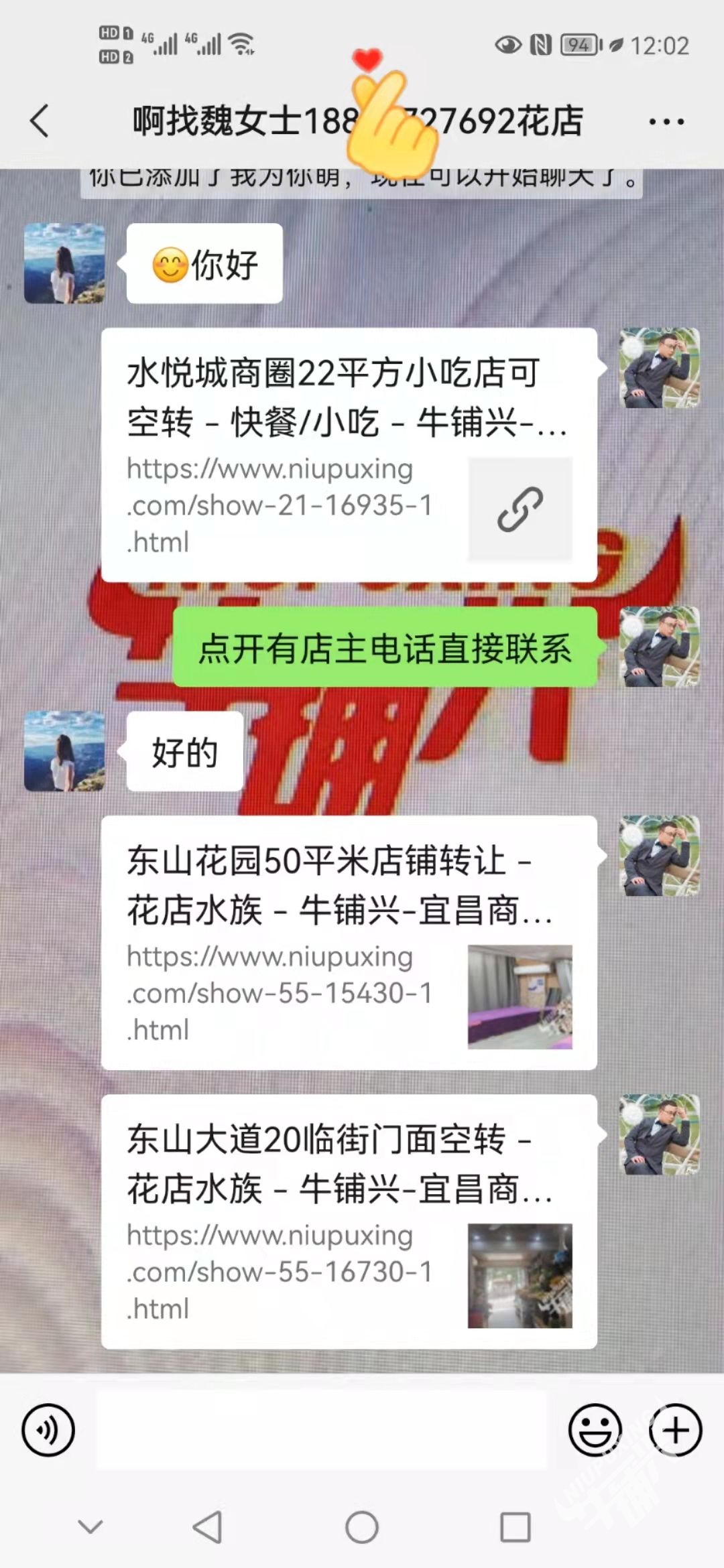The height and width of the screenshot is (1568, 724).
Task: Open the emoji picker
Action: point(595,1430)
